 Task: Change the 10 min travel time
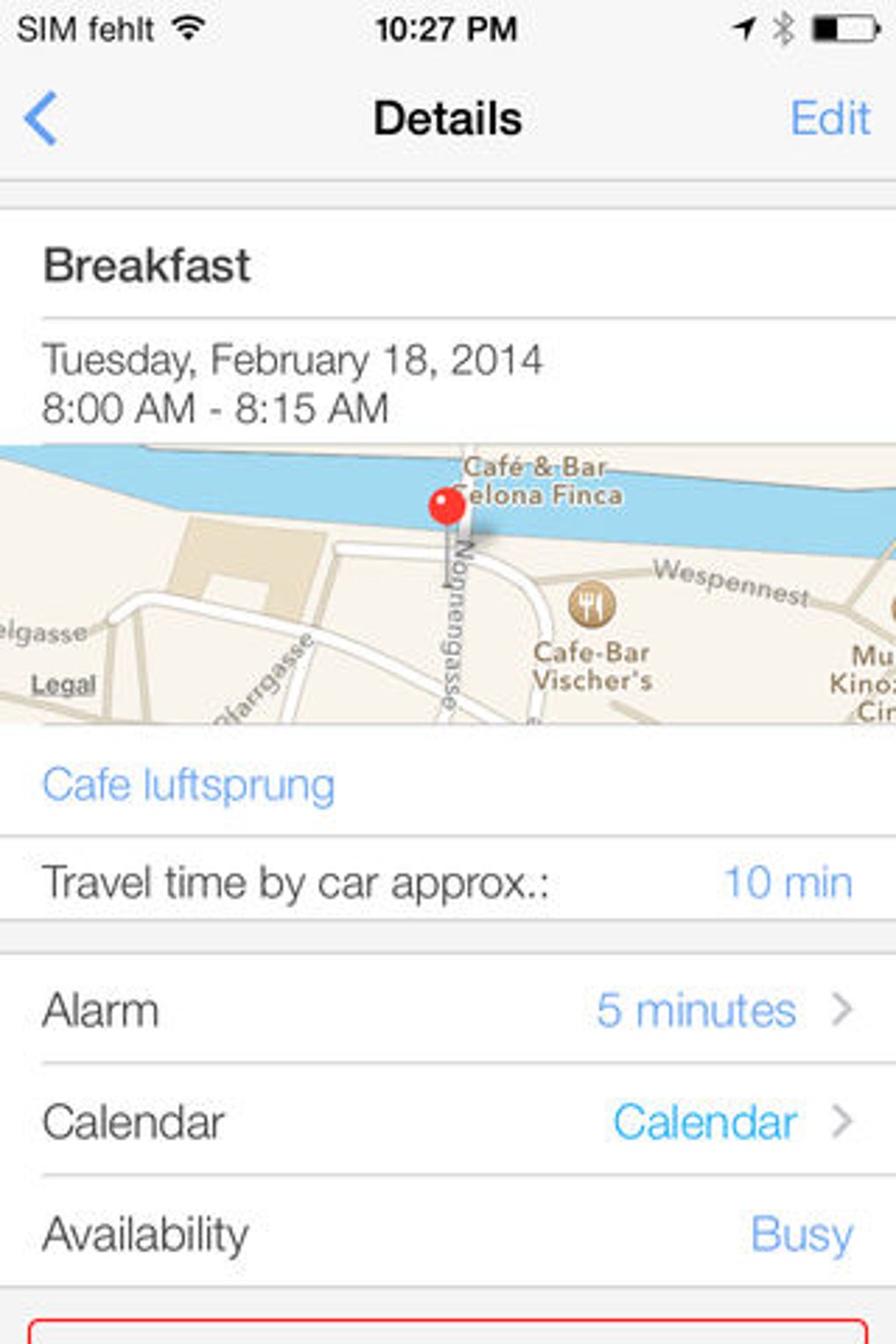click(787, 882)
